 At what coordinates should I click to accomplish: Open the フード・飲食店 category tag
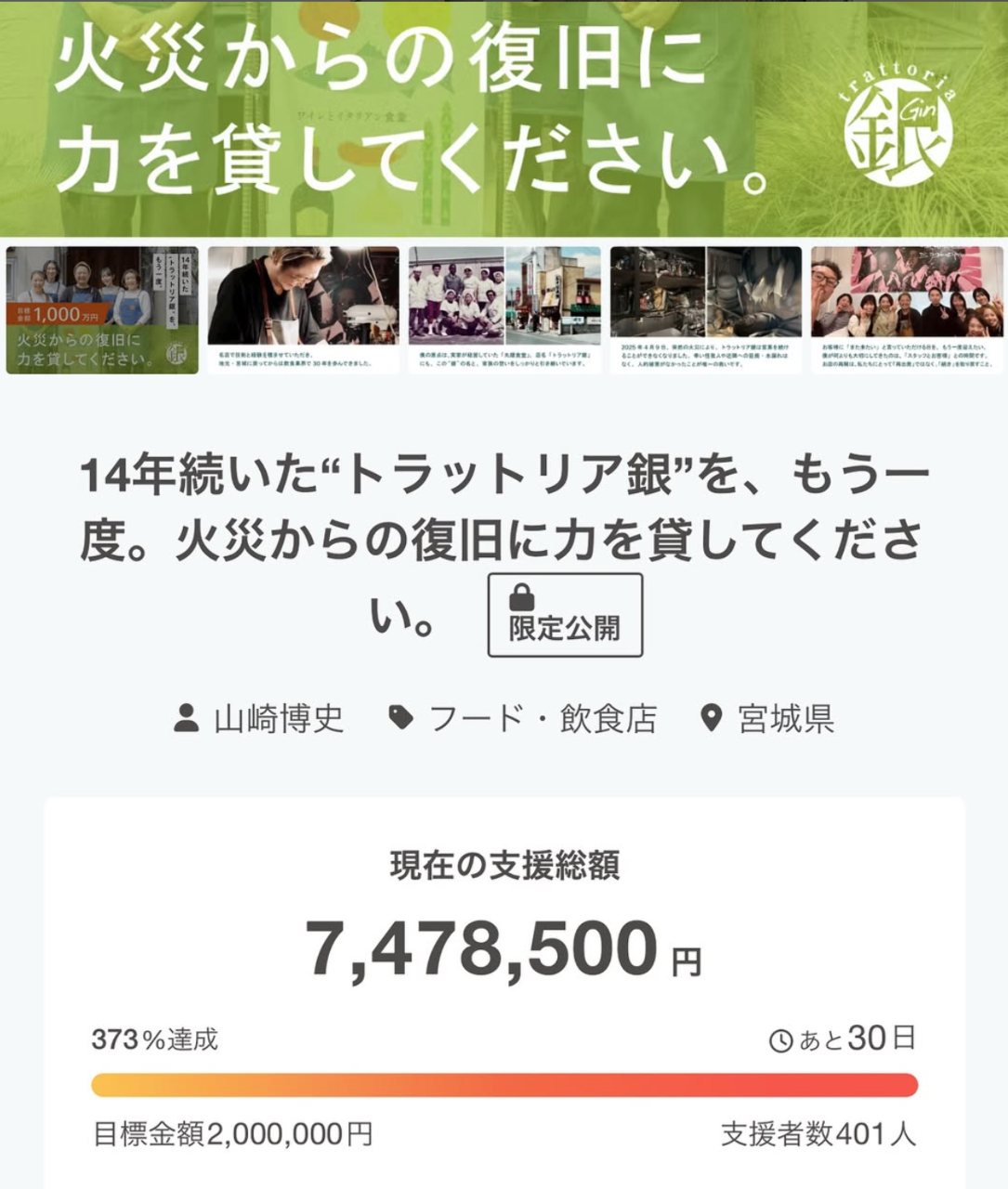coord(523,718)
